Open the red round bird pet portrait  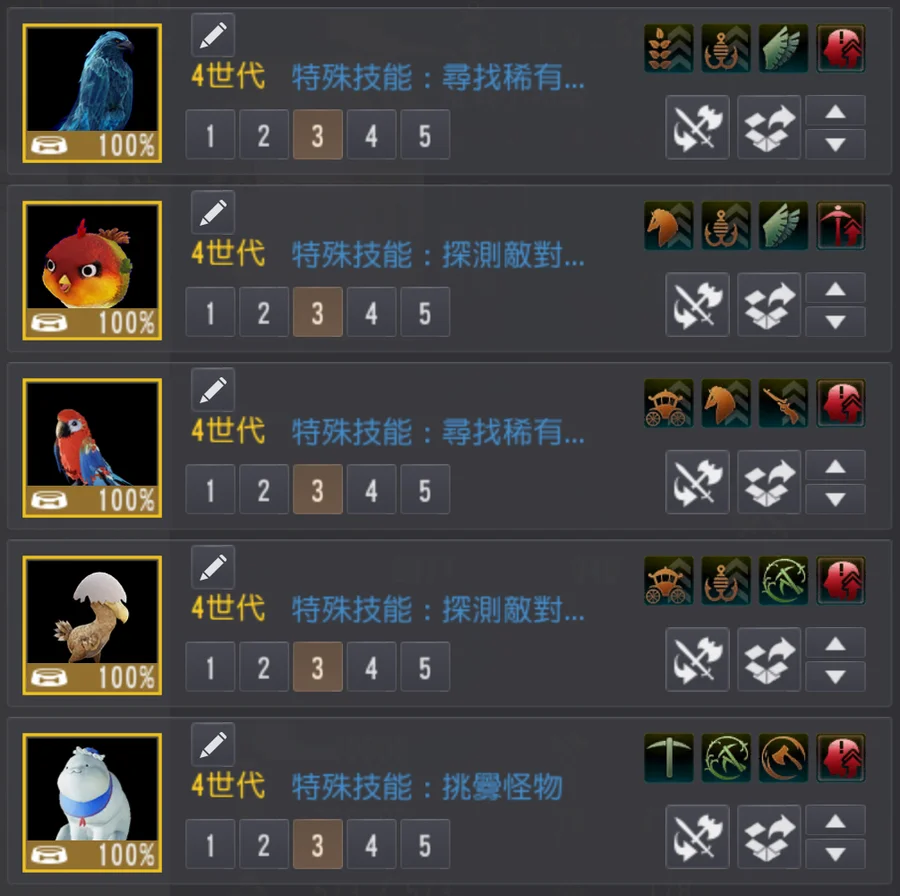[92, 270]
